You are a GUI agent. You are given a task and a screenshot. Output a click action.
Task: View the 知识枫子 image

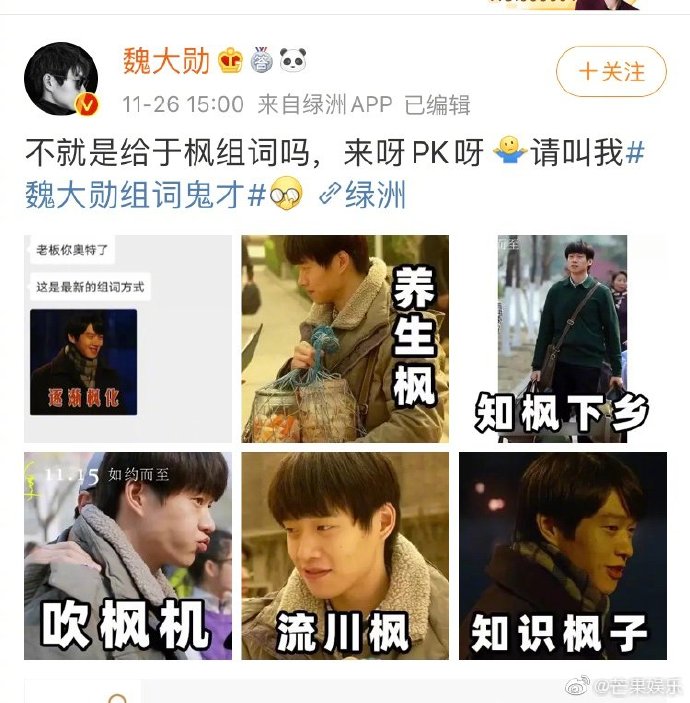(563, 555)
